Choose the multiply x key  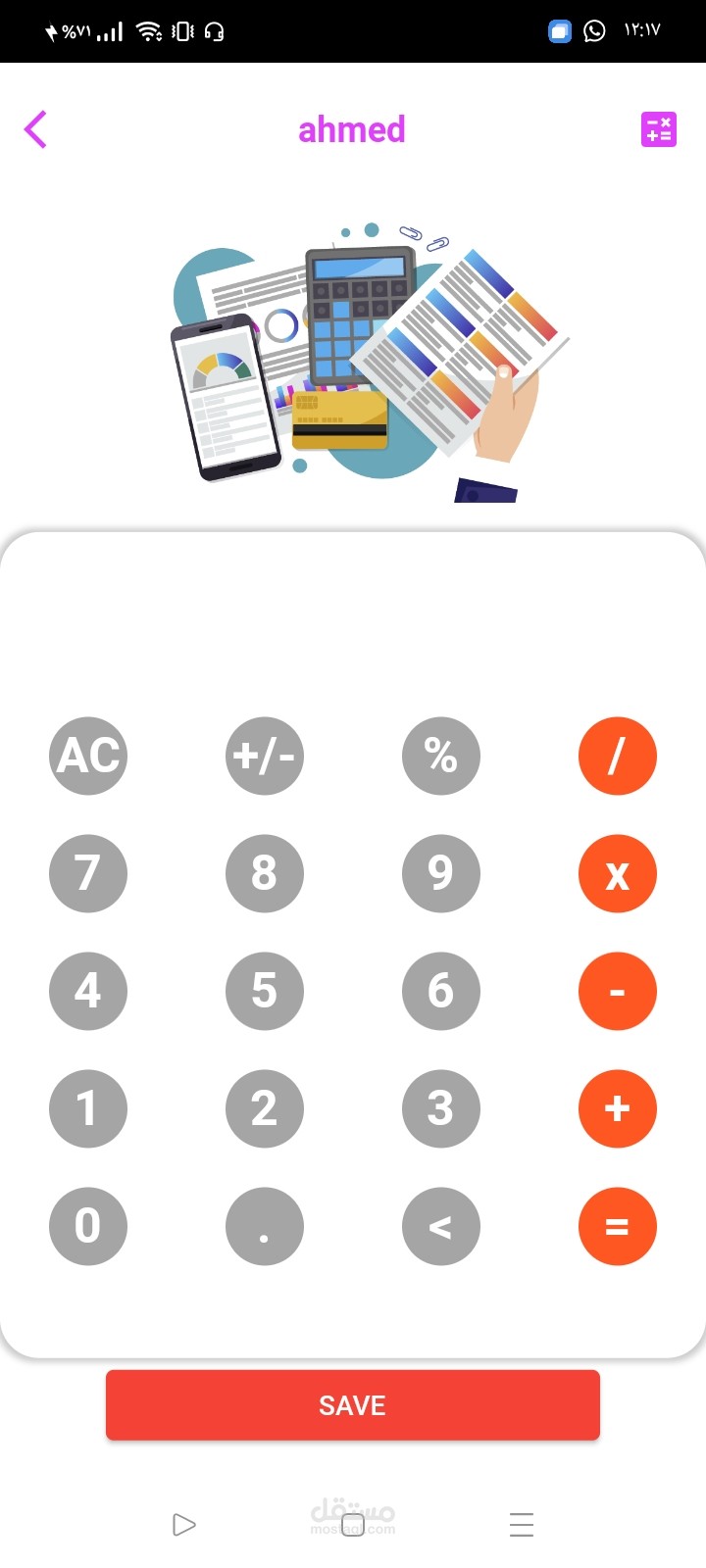[618, 873]
